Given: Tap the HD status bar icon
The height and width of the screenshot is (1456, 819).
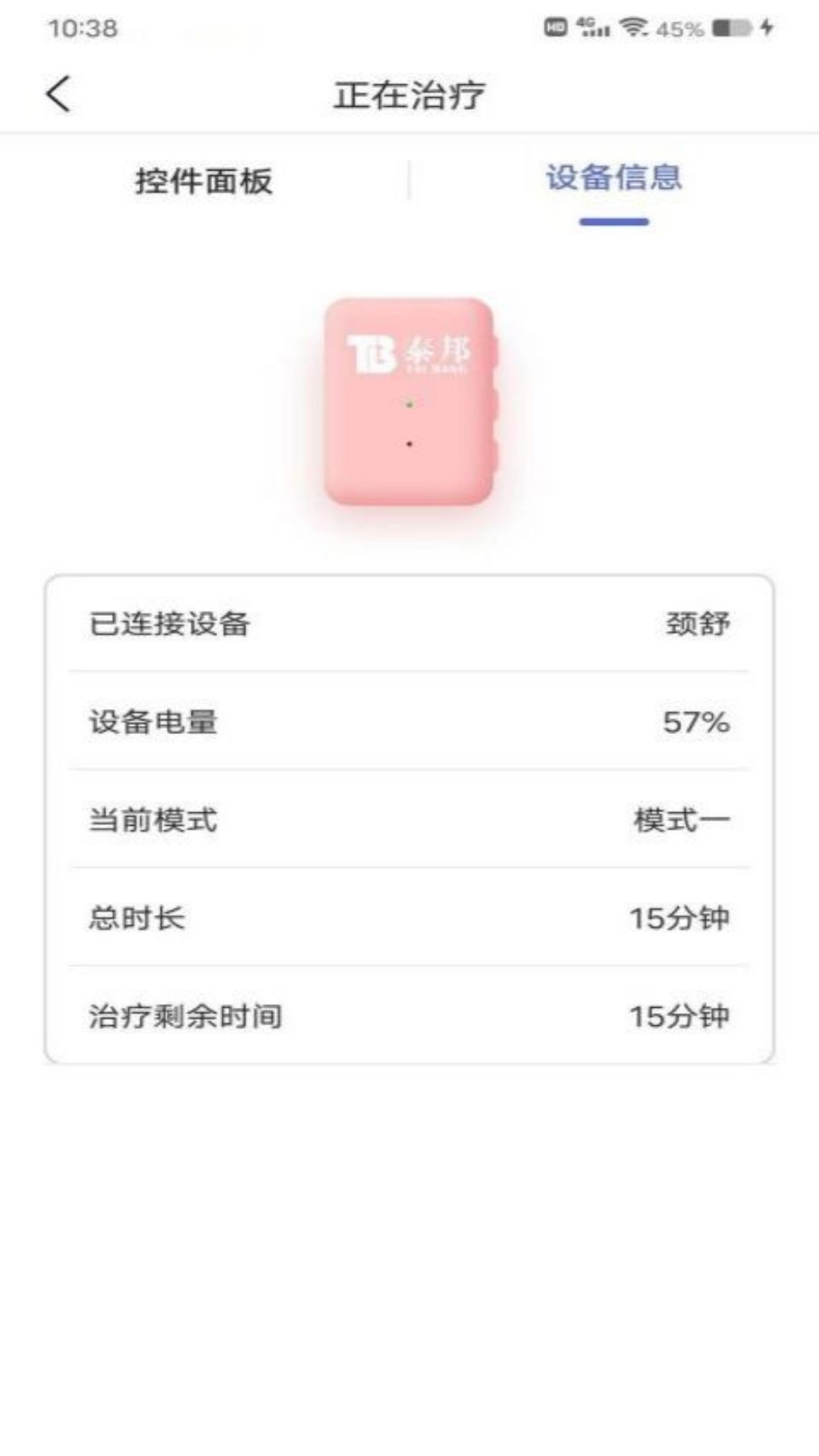Looking at the screenshot, I should [x=556, y=25].
